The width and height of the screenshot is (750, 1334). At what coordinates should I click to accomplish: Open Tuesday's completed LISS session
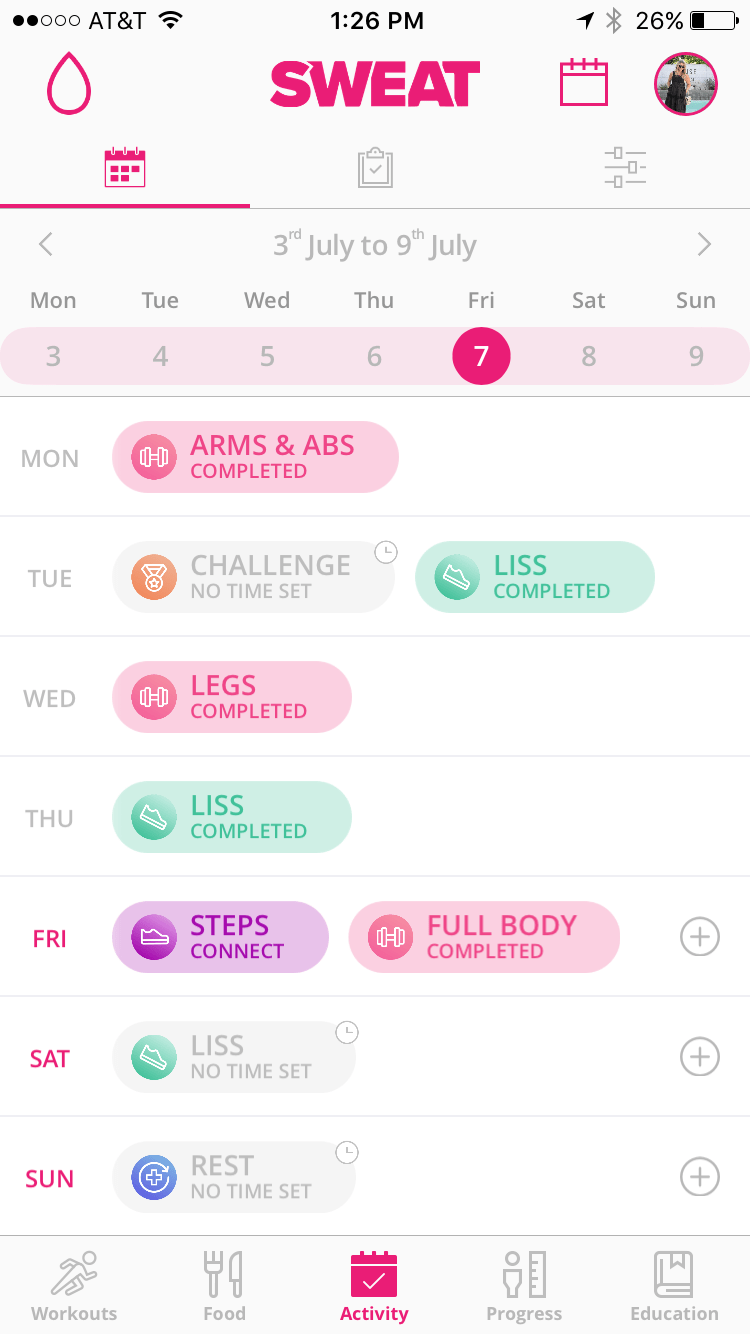[534, 577]
